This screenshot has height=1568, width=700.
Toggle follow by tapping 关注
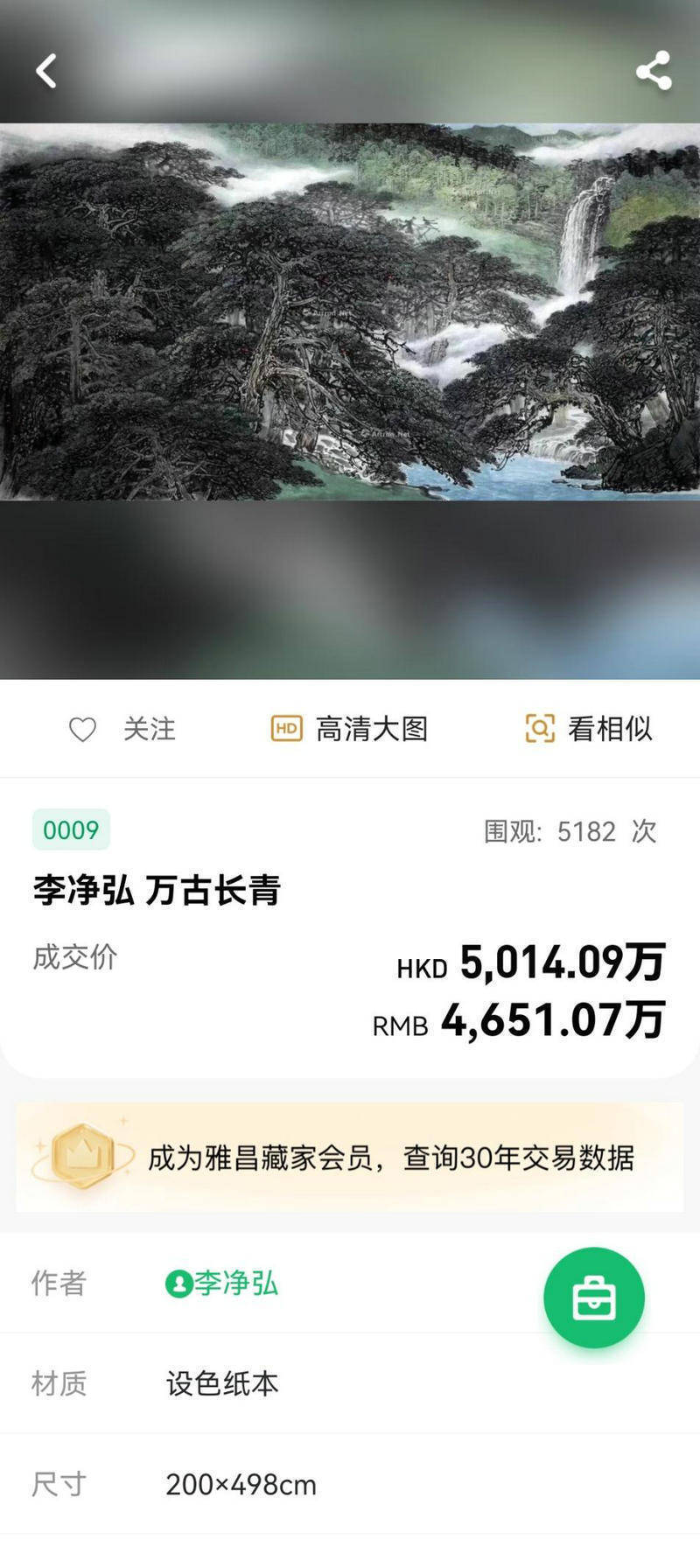tap(147, 727)
